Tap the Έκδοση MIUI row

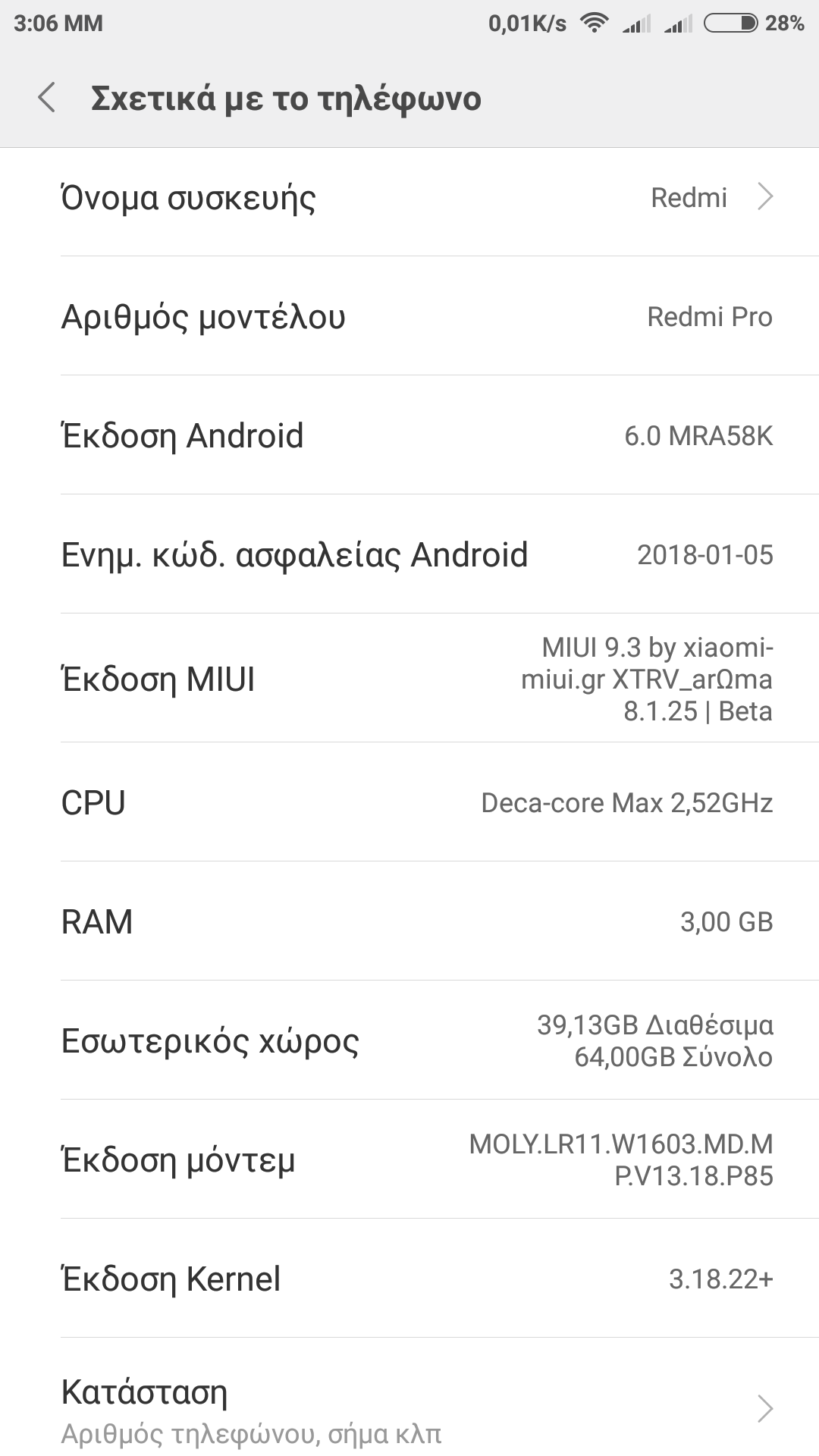tap(409, 679)
